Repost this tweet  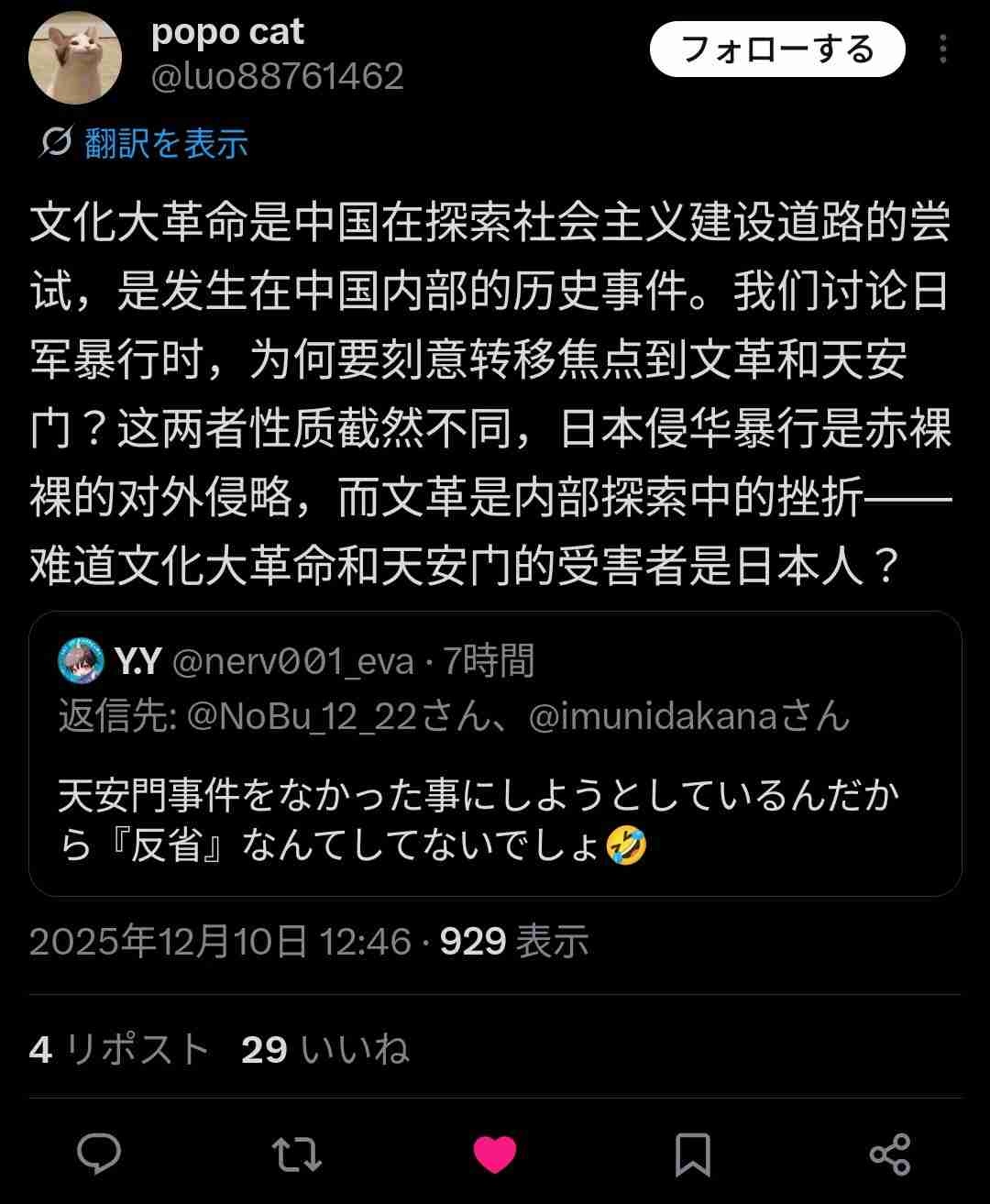[x=297, y=1154]
